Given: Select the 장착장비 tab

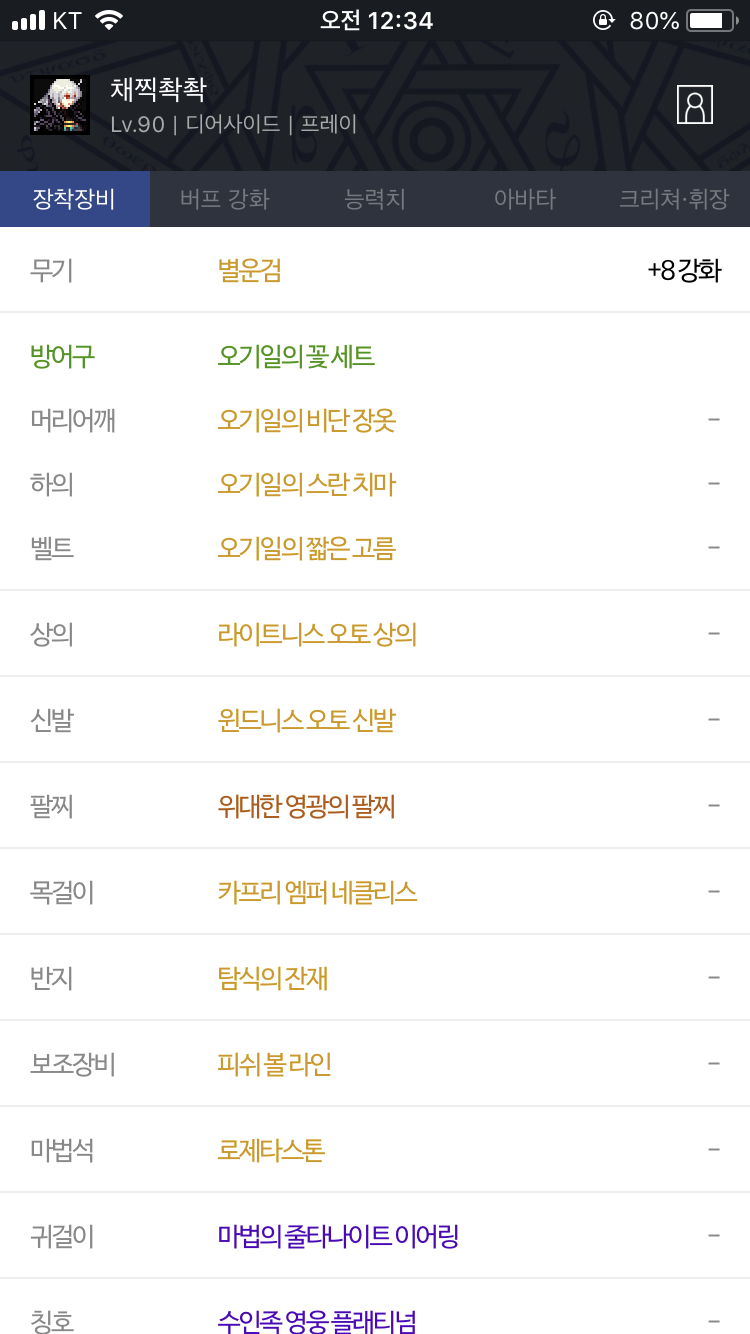Looking at the screenshot, I should (75, 199).
